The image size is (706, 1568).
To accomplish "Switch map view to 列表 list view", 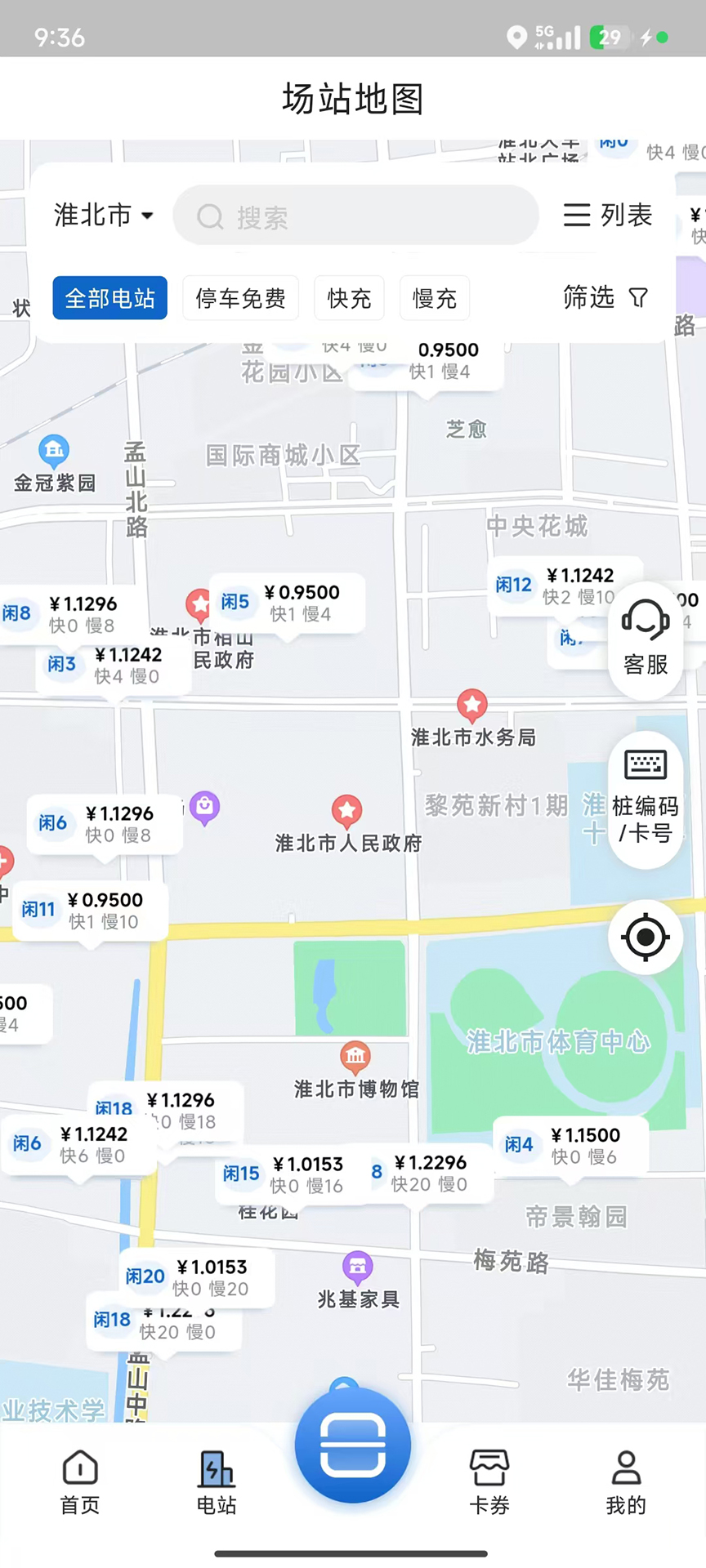I will click(x=607, y=215).
